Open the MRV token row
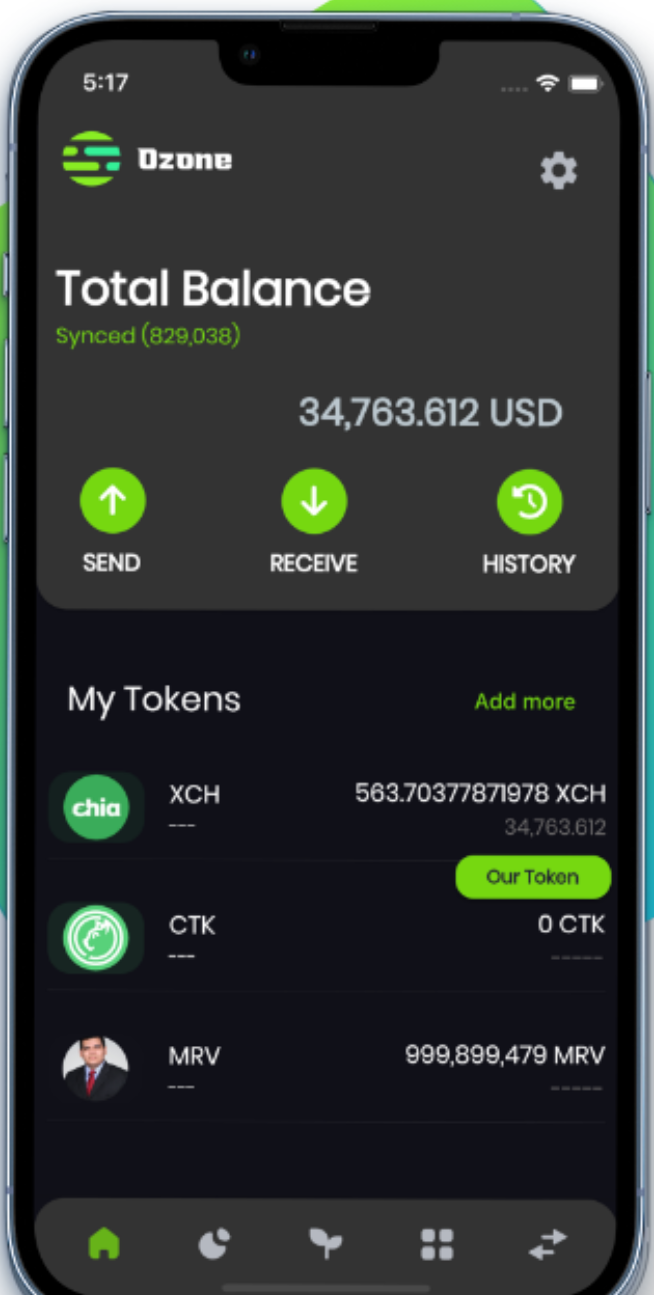This screenshot has height=1295, width=654. (327, 1068)
